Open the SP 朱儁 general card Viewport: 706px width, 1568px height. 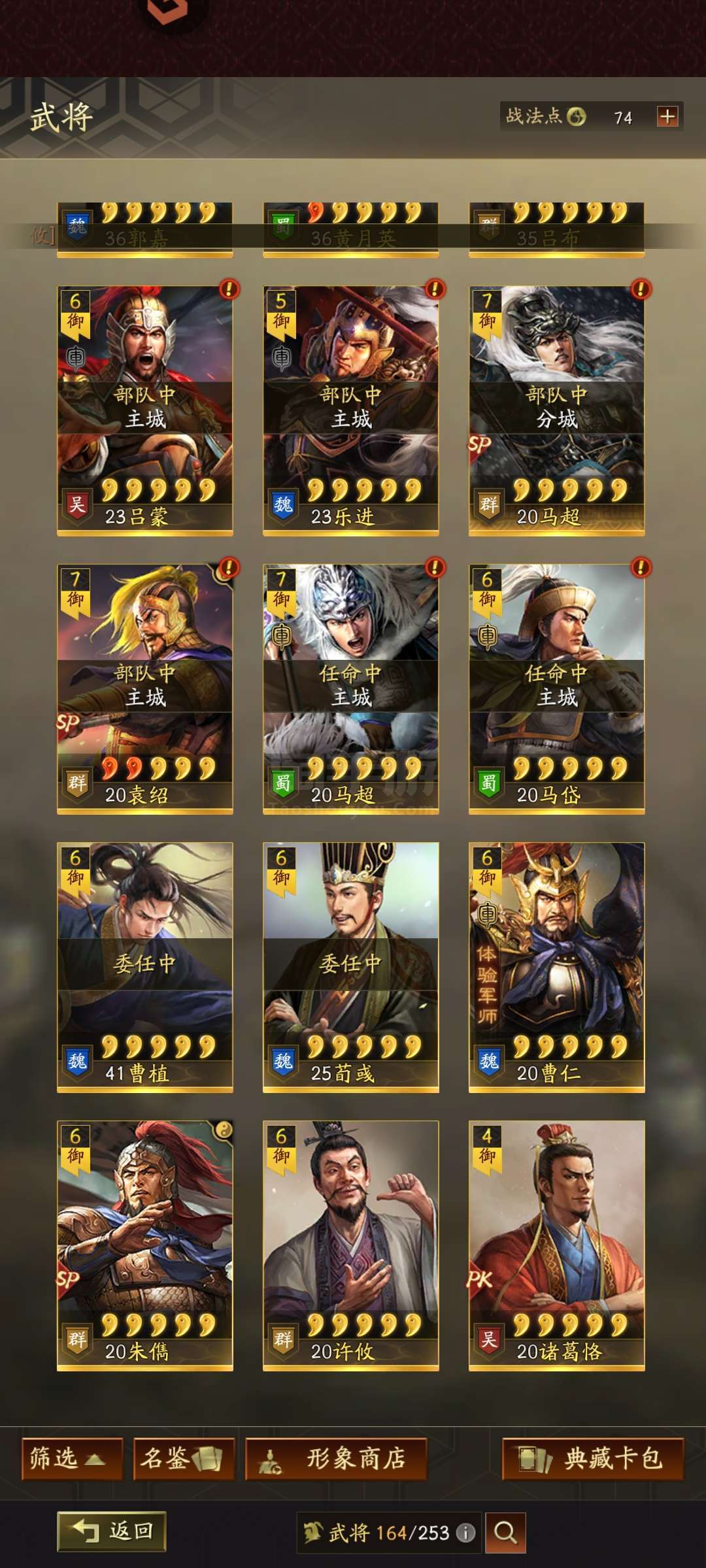pos(145,1246)
